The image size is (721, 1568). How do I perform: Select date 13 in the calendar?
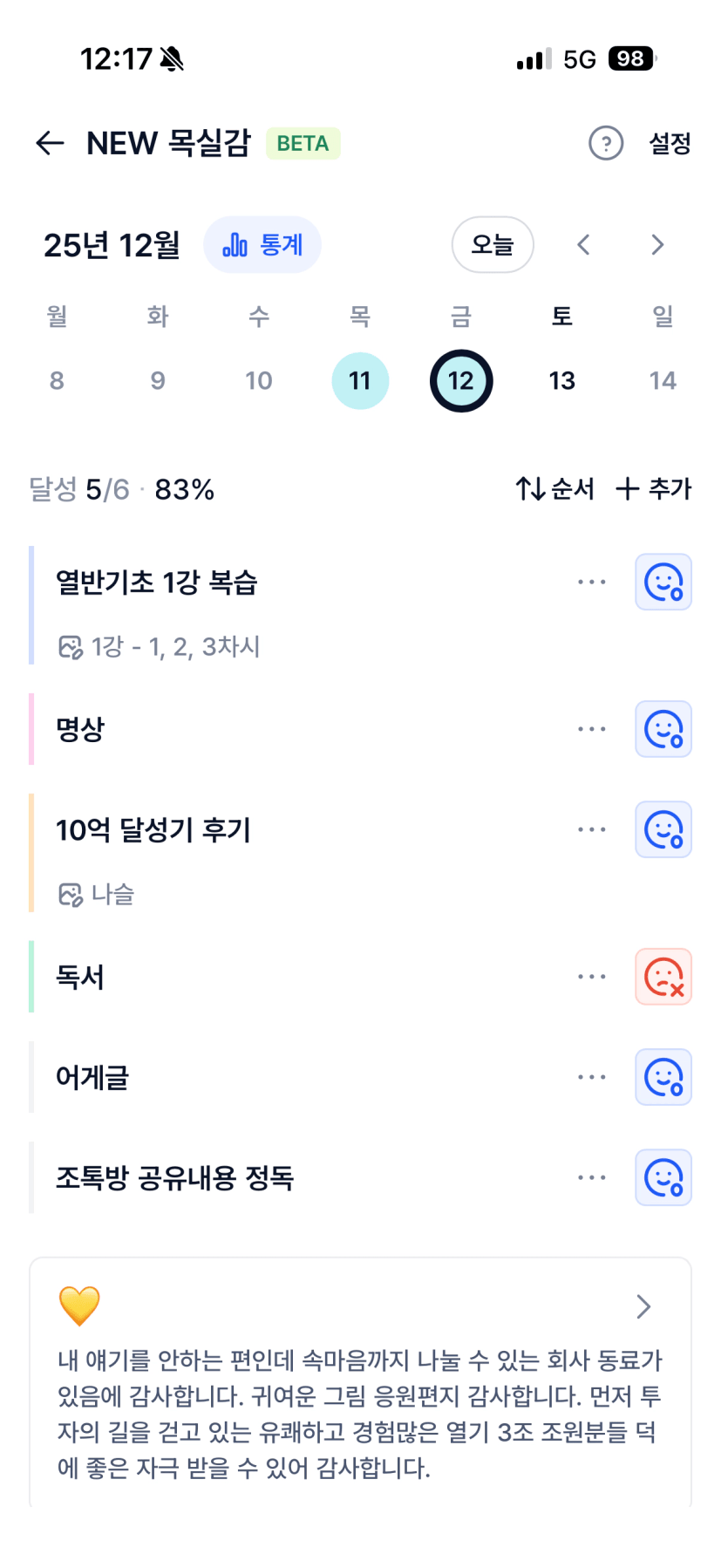point(561,381)
